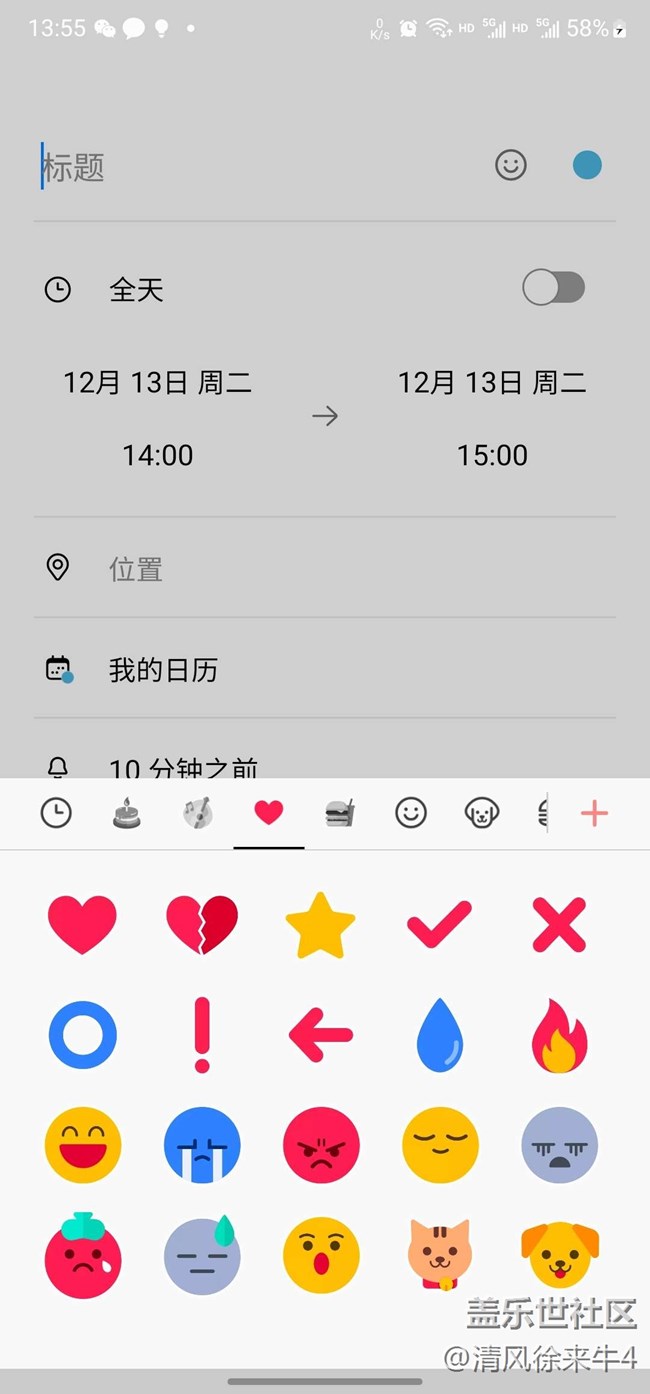Image resolution: width=650 pixels, height=1394 pixels.
Task: Select the red heart sticker
Action: click(83, 924)
